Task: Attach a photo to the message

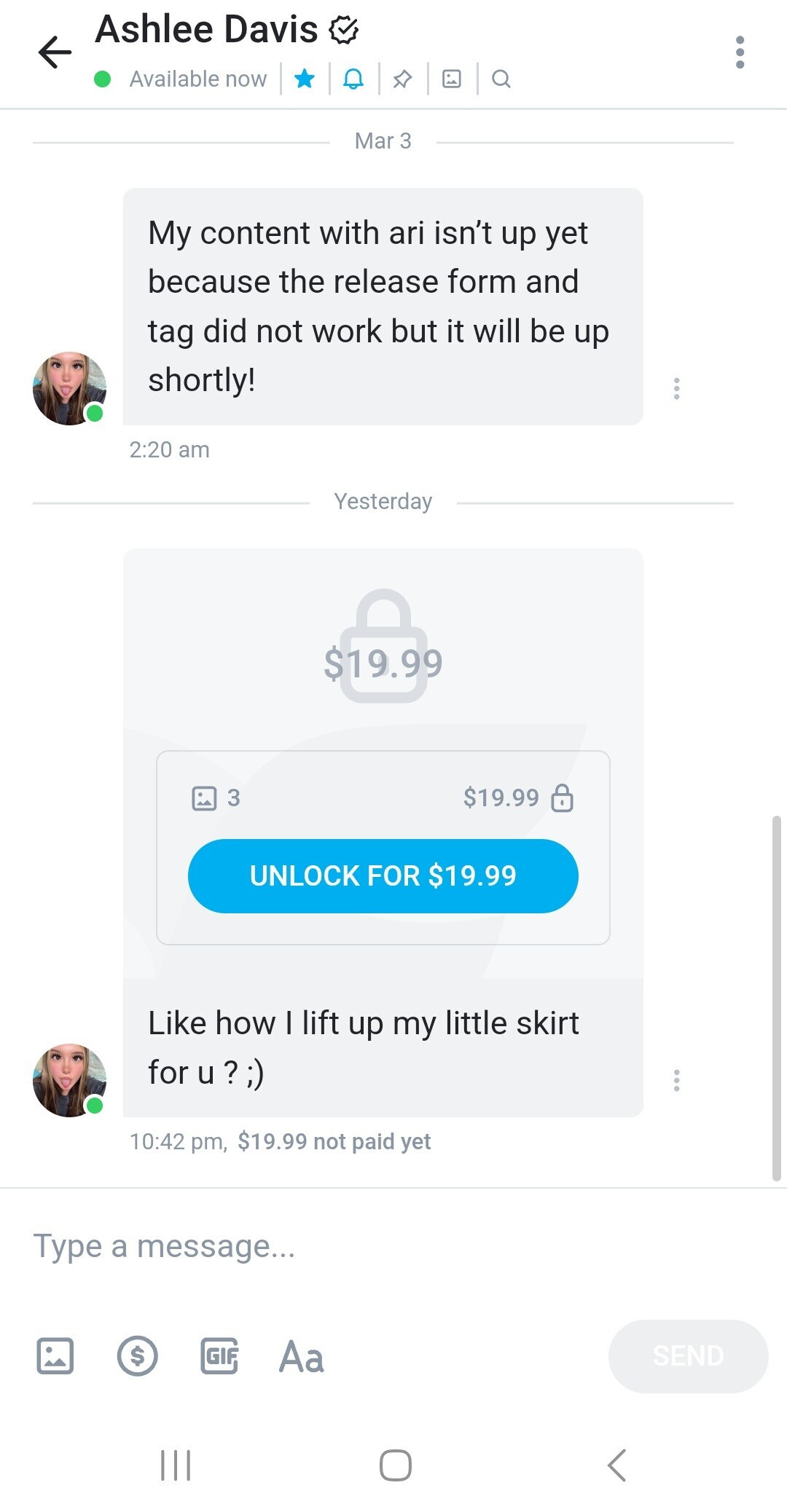Action: pyautogui.click(x=55, y=1356)
